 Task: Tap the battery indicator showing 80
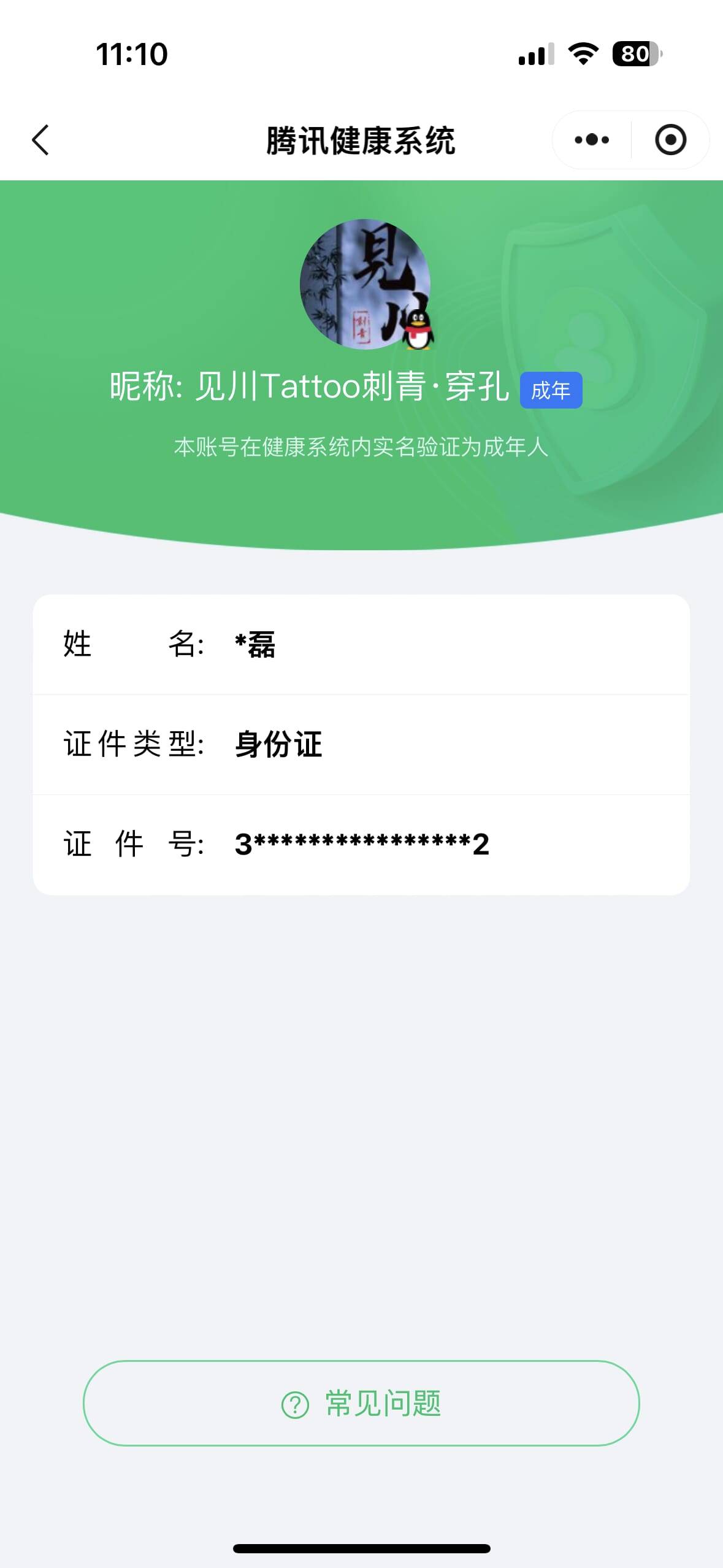coord(635,55)
